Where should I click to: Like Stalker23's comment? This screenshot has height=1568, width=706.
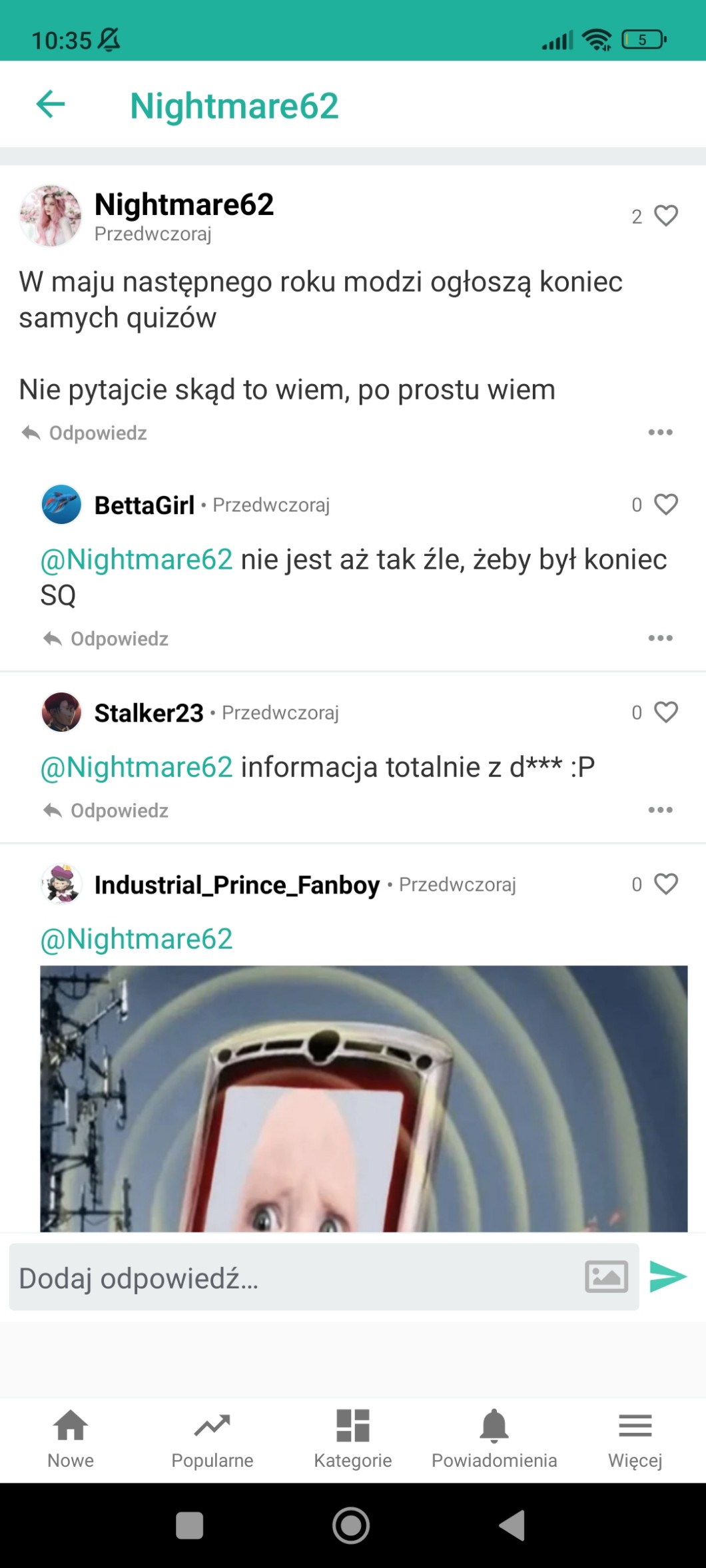coord(665,712)
